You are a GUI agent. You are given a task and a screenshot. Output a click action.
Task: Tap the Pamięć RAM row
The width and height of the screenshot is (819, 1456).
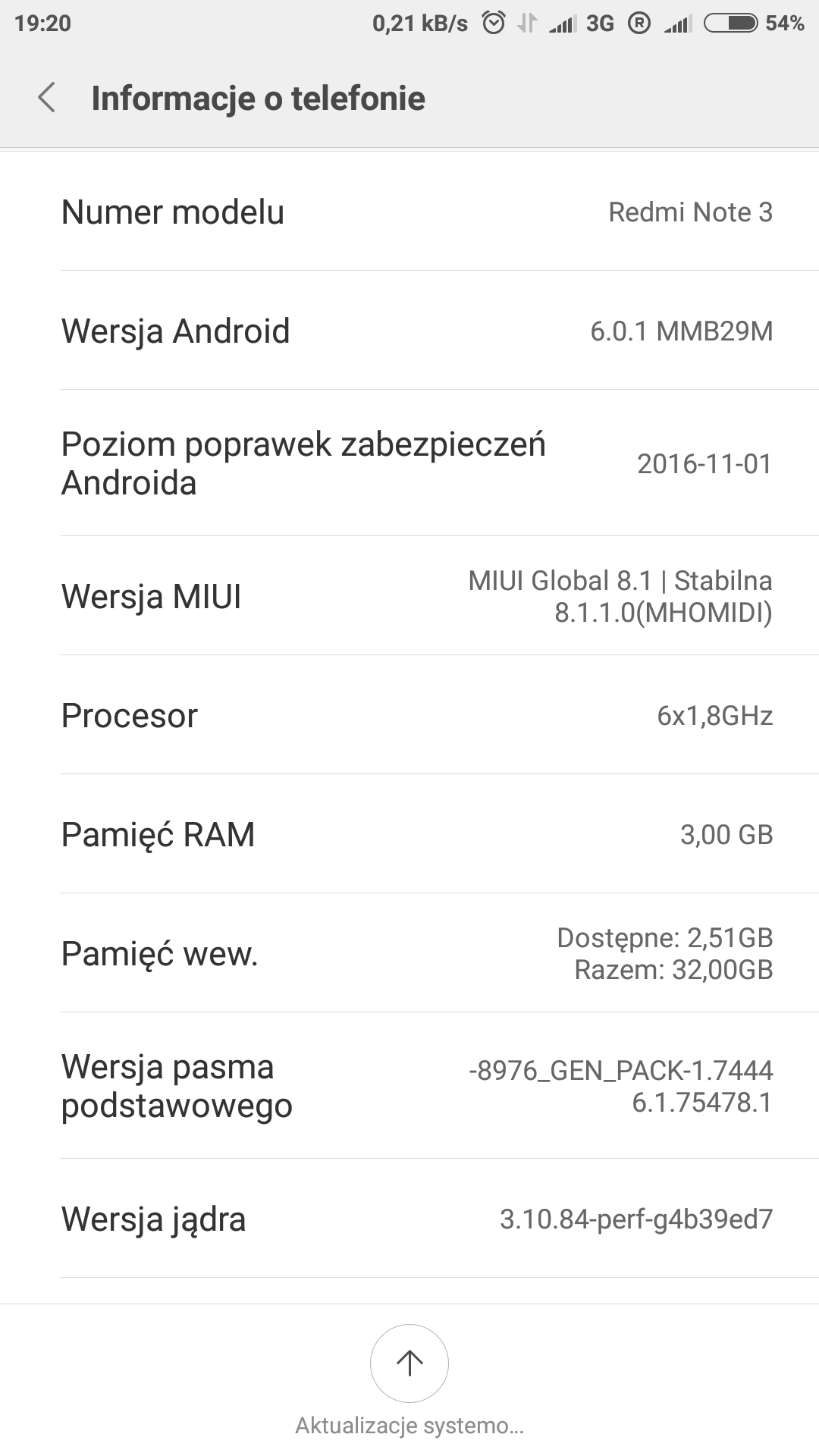[409, 834]
